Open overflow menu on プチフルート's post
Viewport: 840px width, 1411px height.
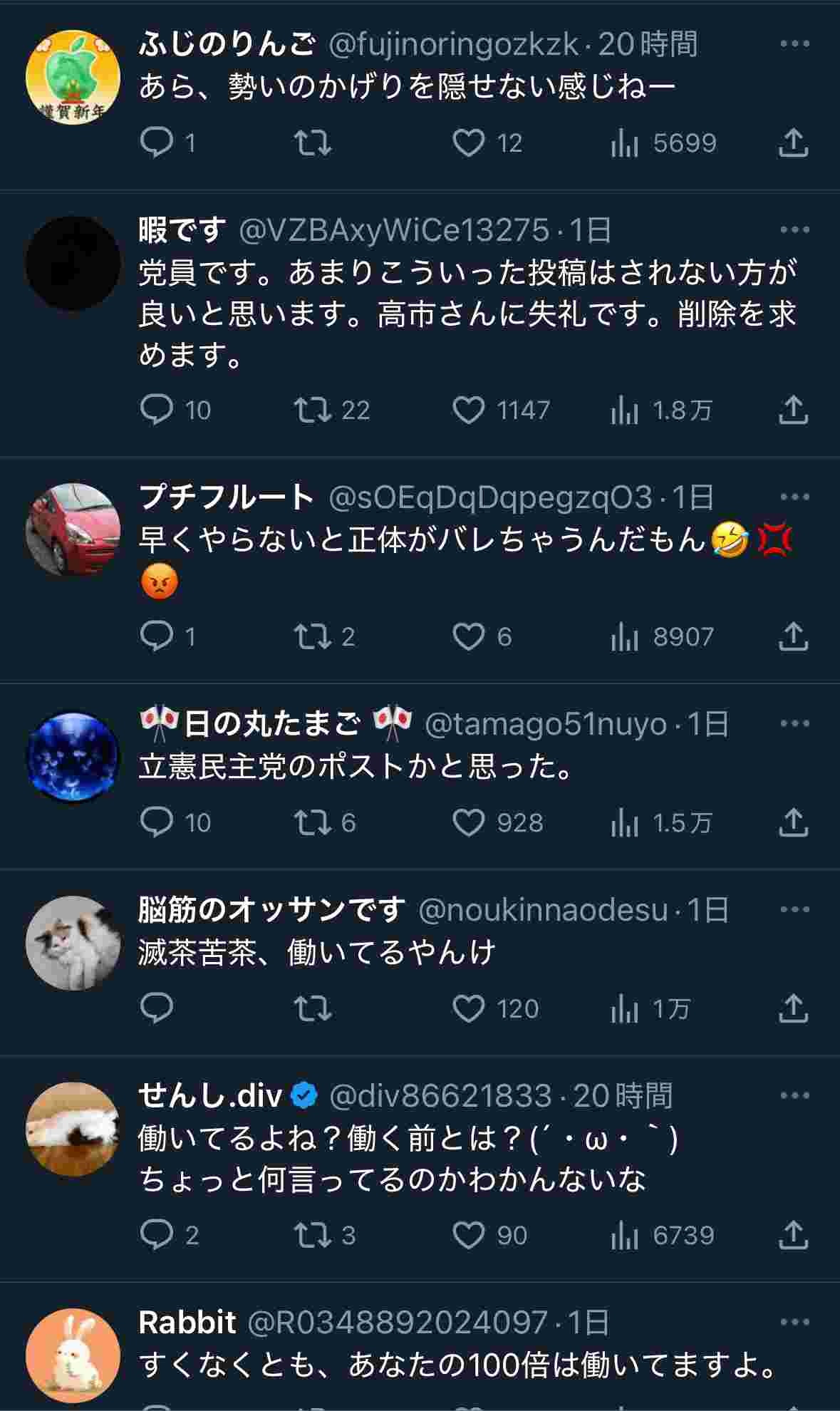[x=794, y=497]
